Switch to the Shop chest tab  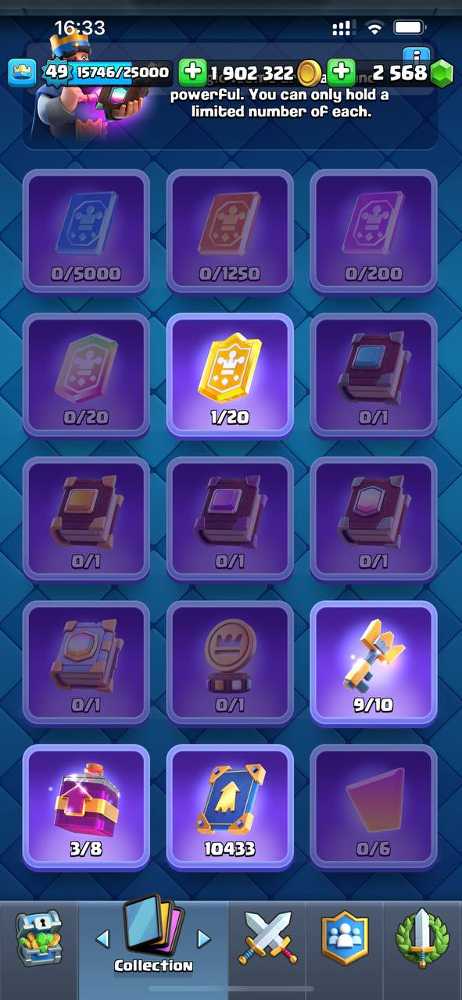point(38,939)
